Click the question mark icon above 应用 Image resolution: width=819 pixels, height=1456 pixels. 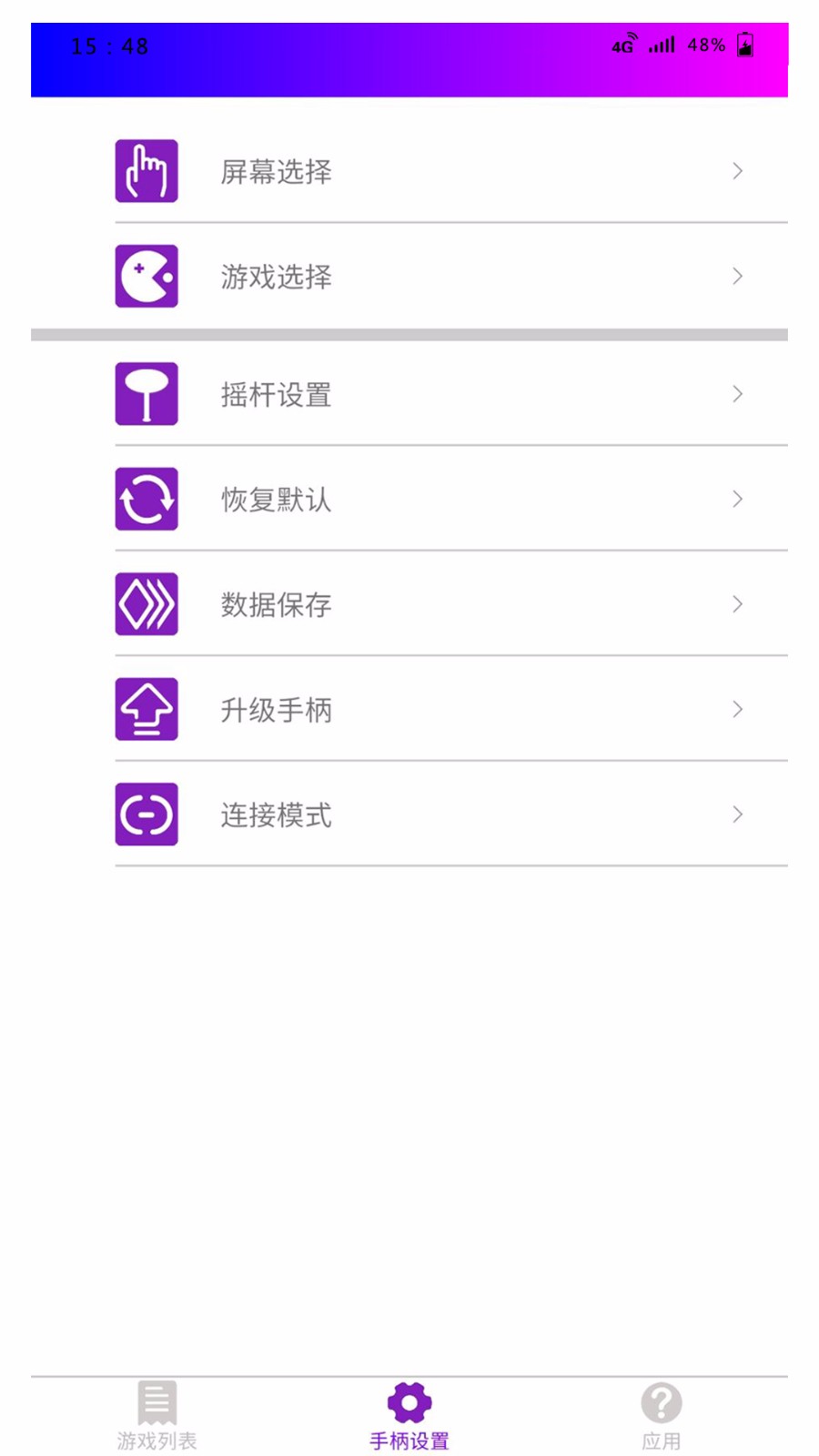tap(662, 1401)
